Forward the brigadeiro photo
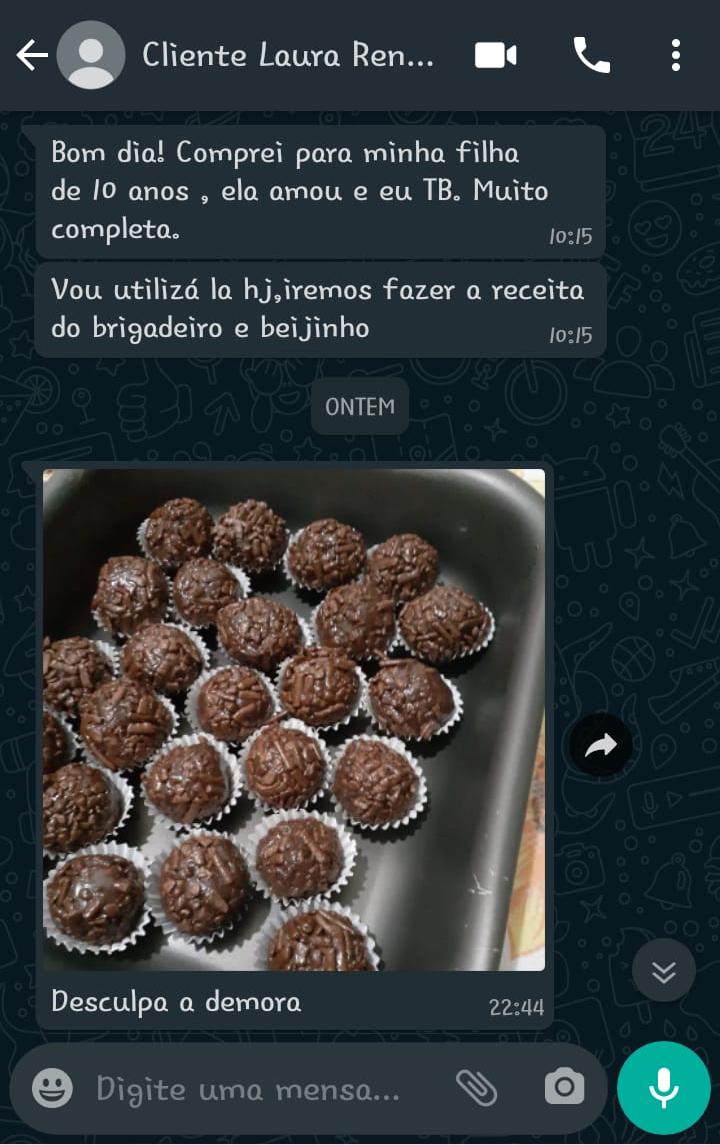720x1145 pixels. tap(600, 744)
